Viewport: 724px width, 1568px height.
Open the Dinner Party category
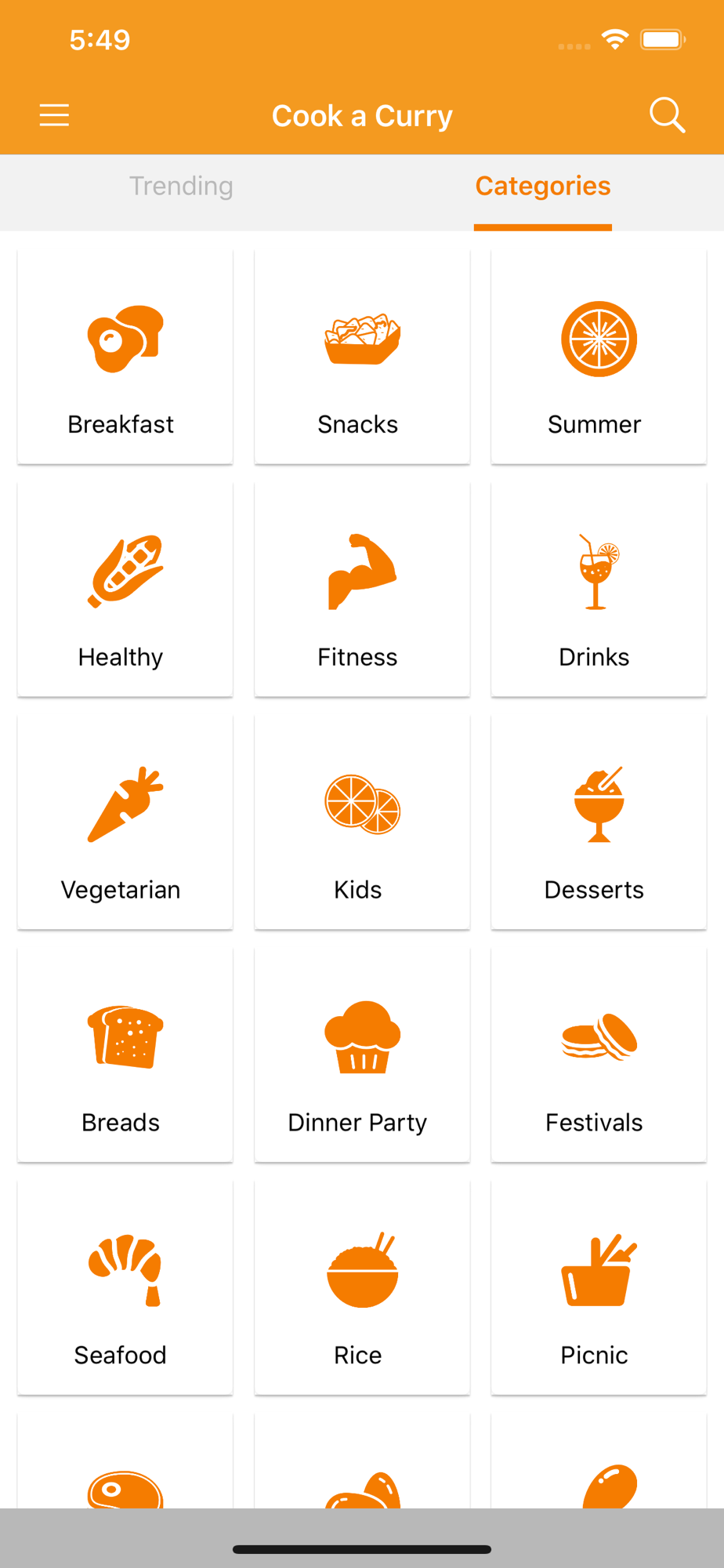click(362, 1055)
